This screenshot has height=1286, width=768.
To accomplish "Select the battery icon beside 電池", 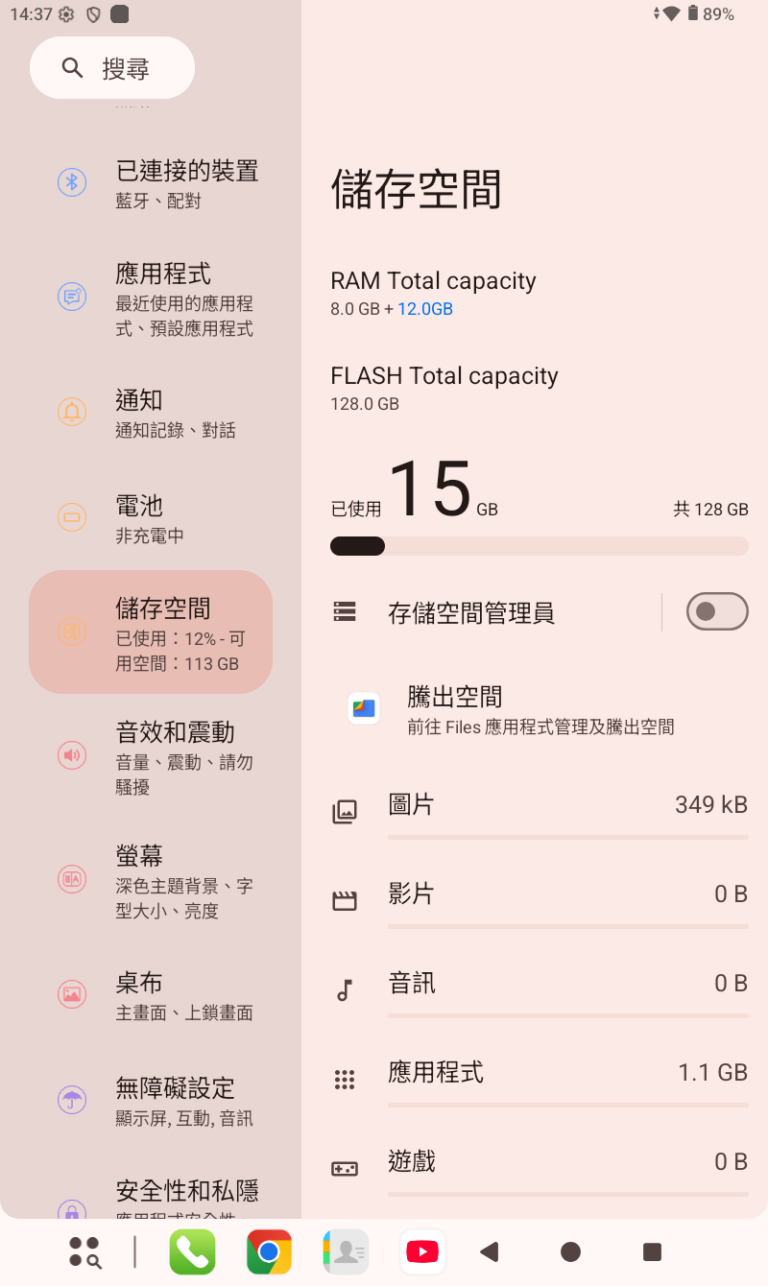I will click(71, 517).
